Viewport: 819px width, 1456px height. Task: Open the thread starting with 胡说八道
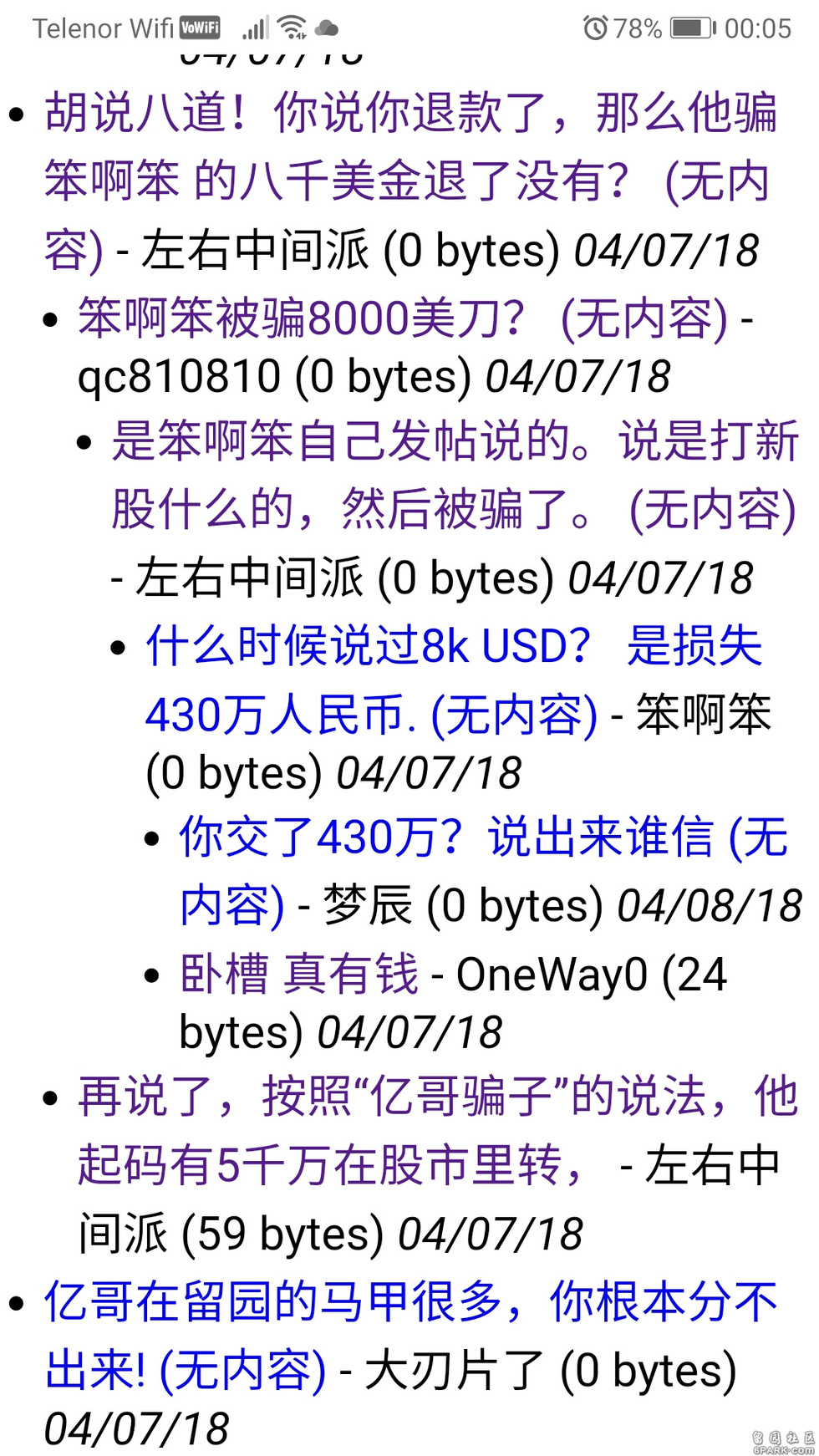coord(409,181)
